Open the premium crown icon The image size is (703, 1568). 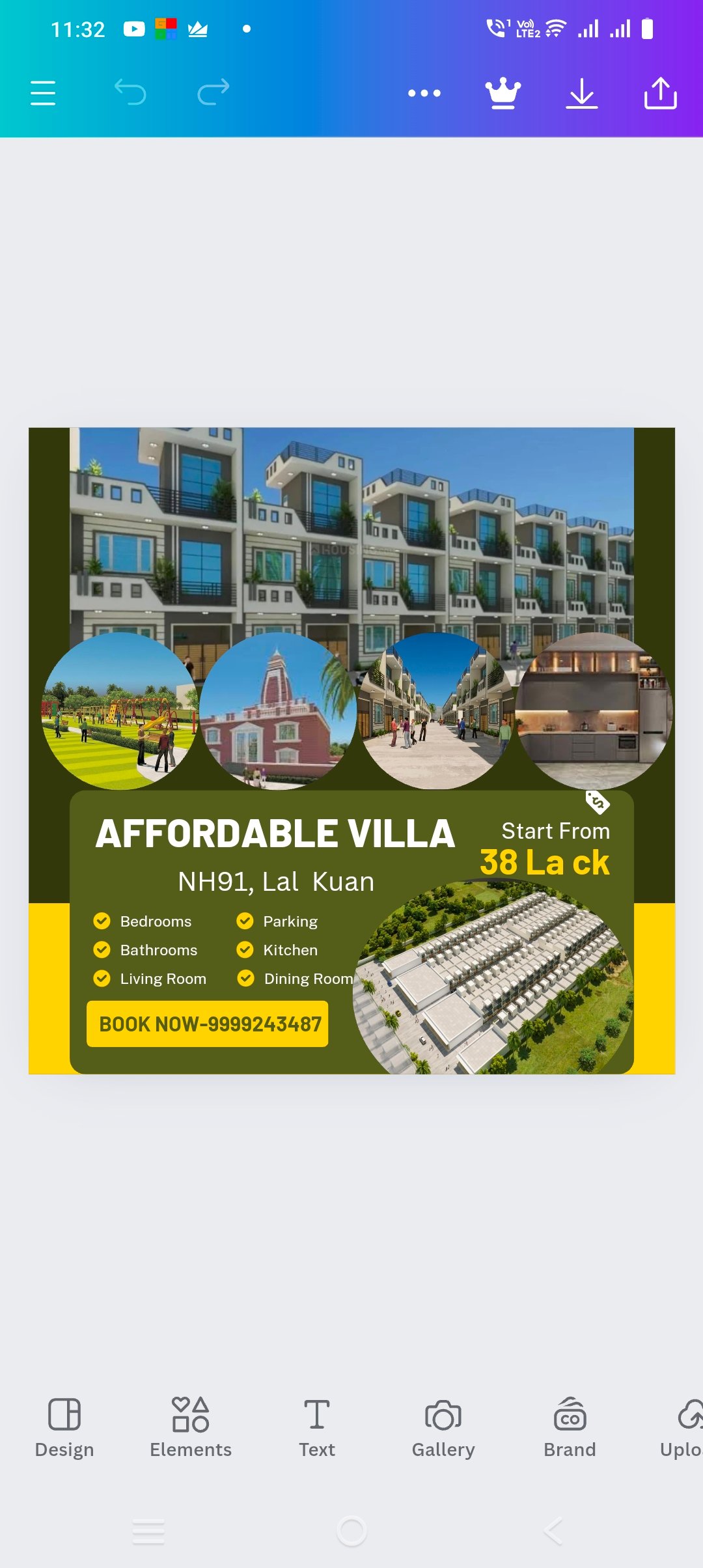point(503,93)
